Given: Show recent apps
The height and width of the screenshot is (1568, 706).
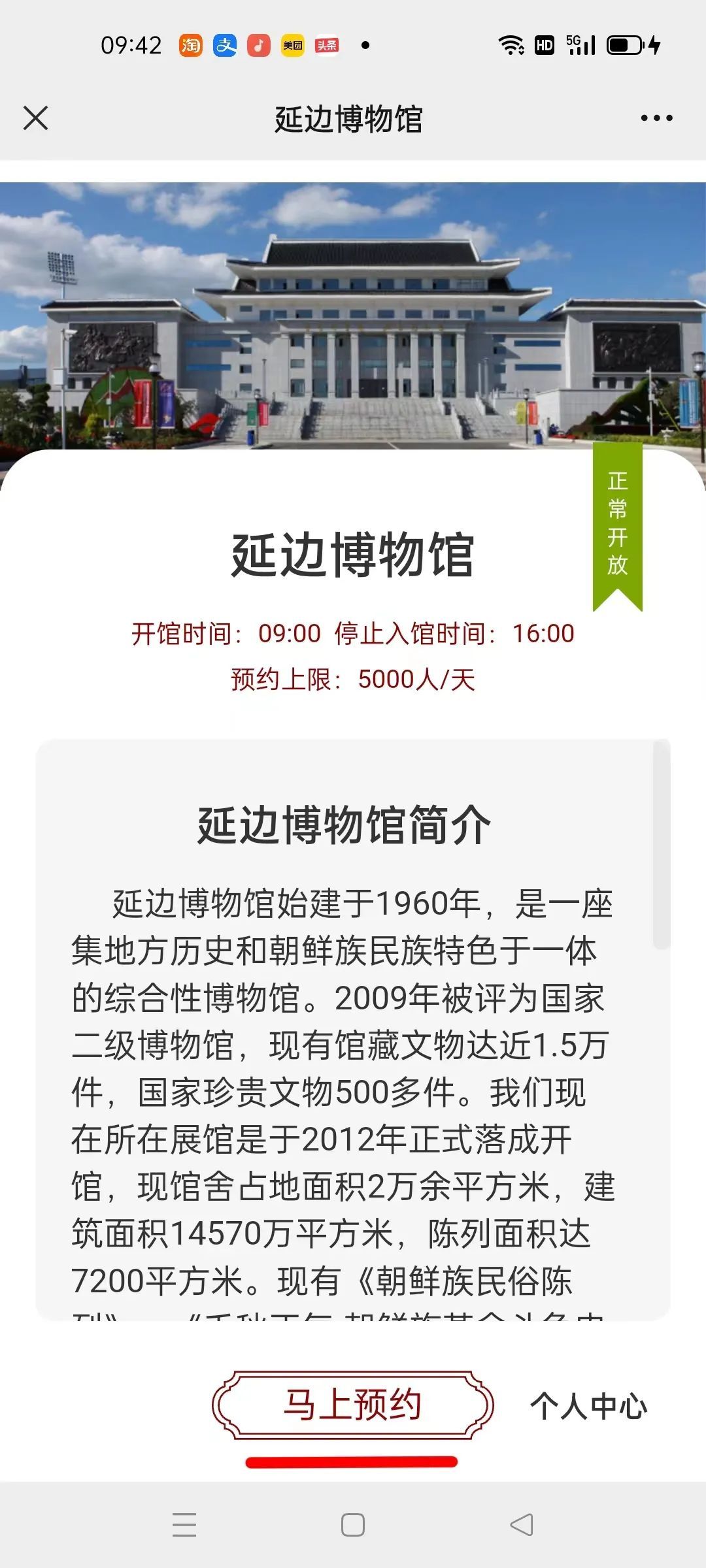Looking at the screenshot, I should pyautogui.click(x=184, y=1525).
